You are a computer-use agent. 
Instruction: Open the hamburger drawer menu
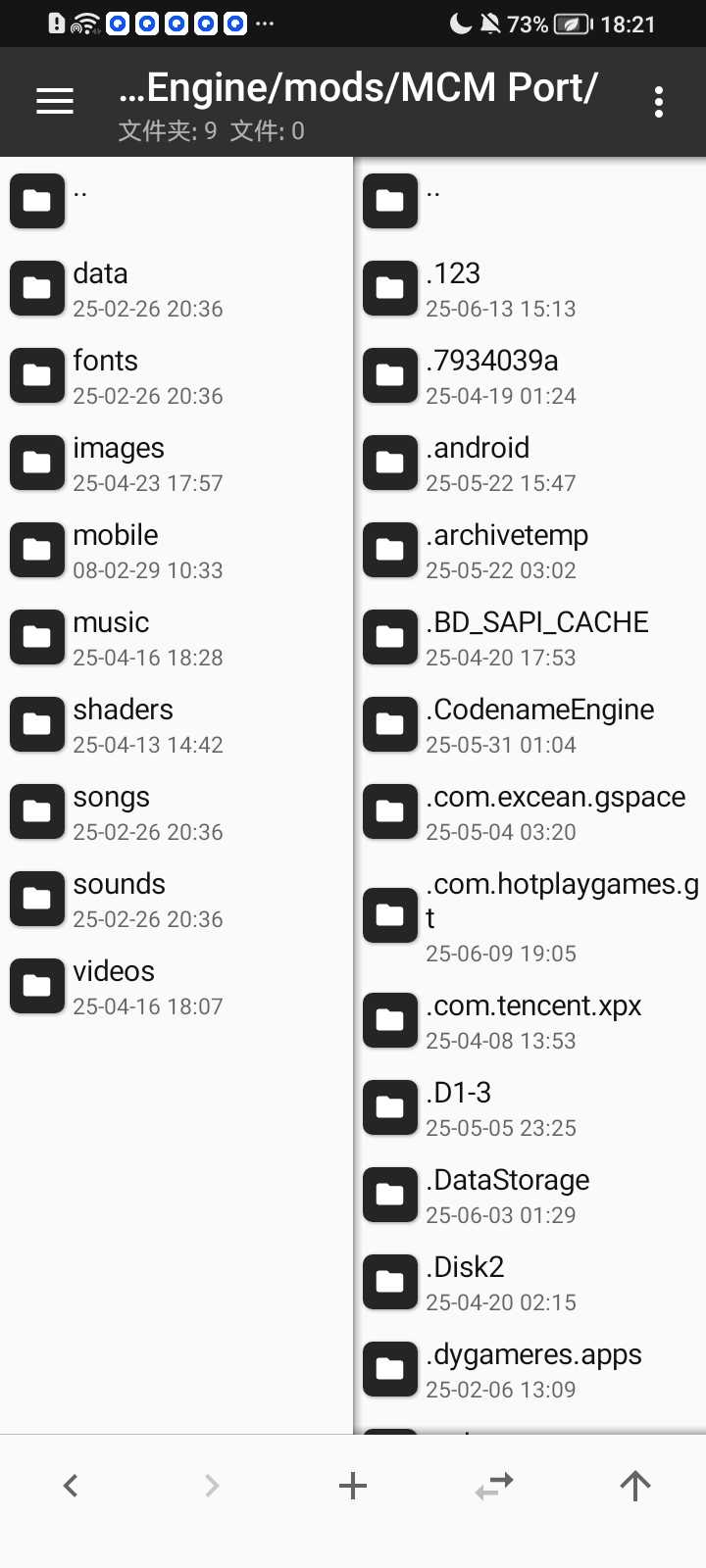[55, 101]
